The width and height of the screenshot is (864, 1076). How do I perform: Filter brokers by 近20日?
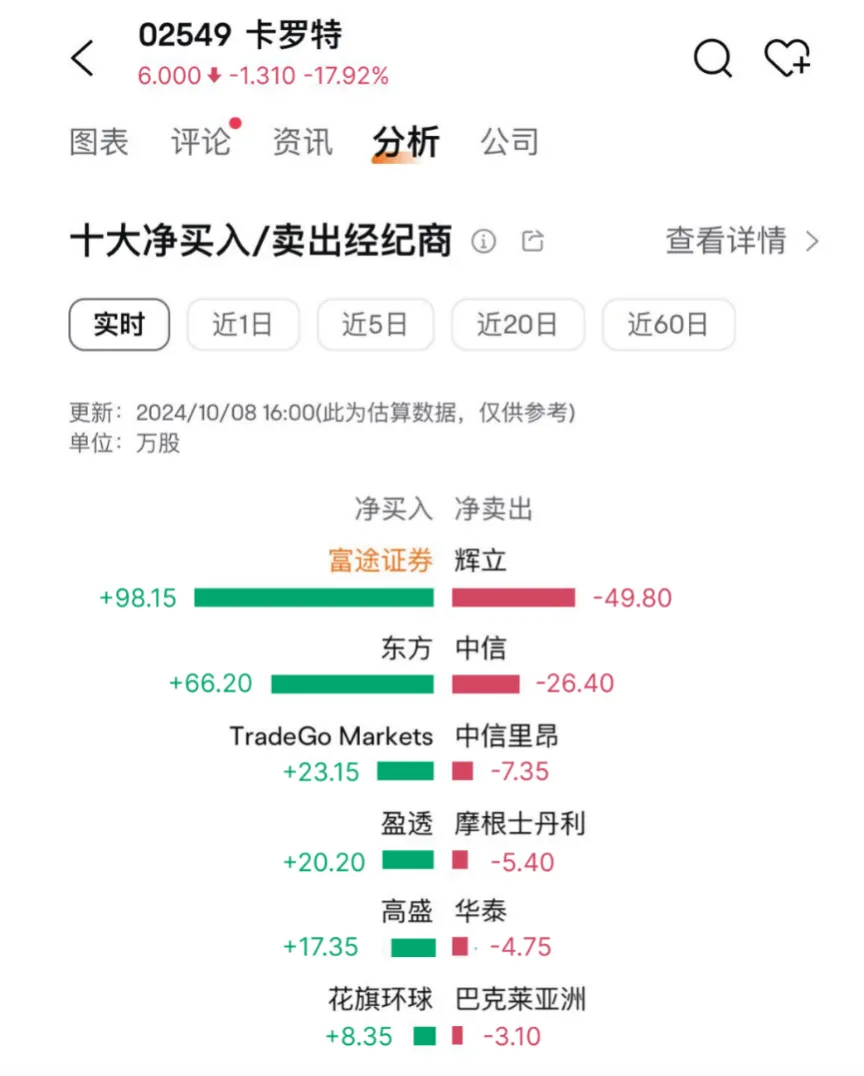click(517, 325)
